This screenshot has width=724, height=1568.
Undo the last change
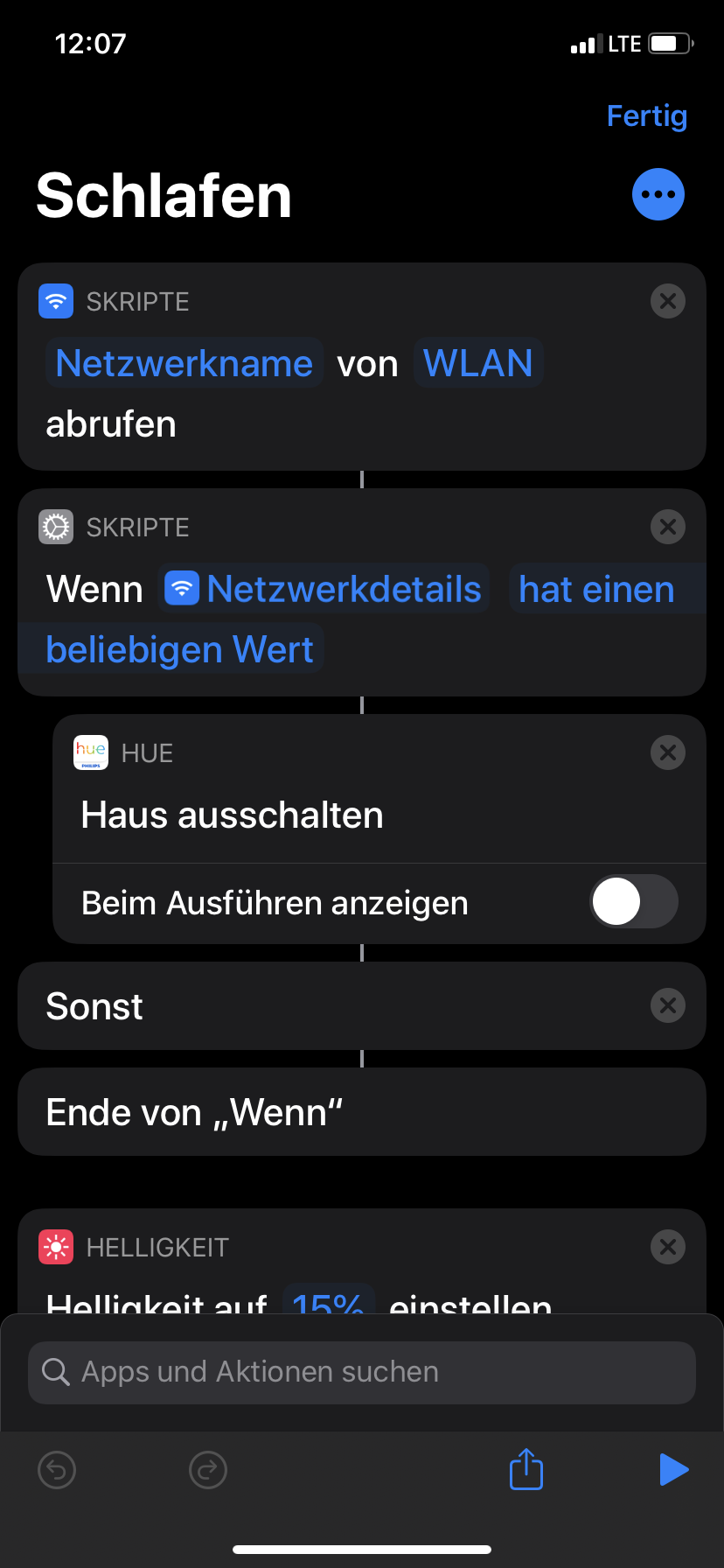point(57,1469)
